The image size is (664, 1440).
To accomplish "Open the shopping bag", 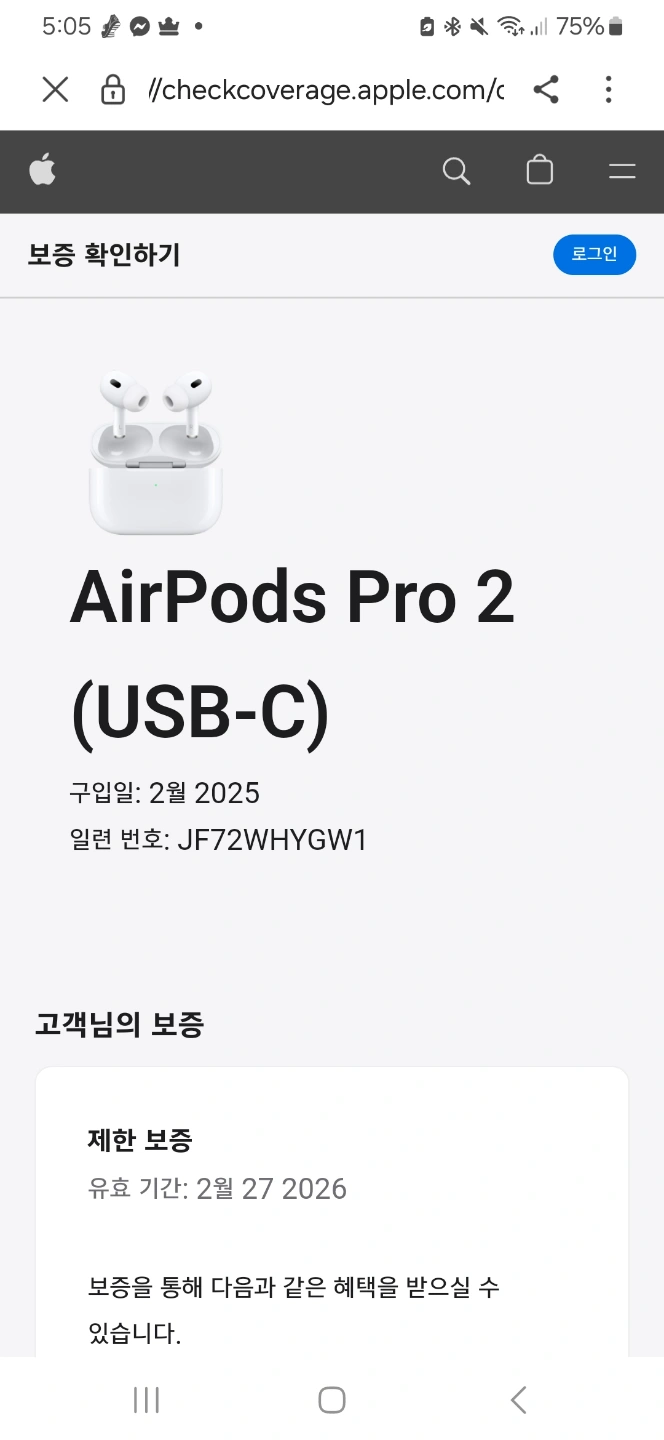I will [540, 171].
